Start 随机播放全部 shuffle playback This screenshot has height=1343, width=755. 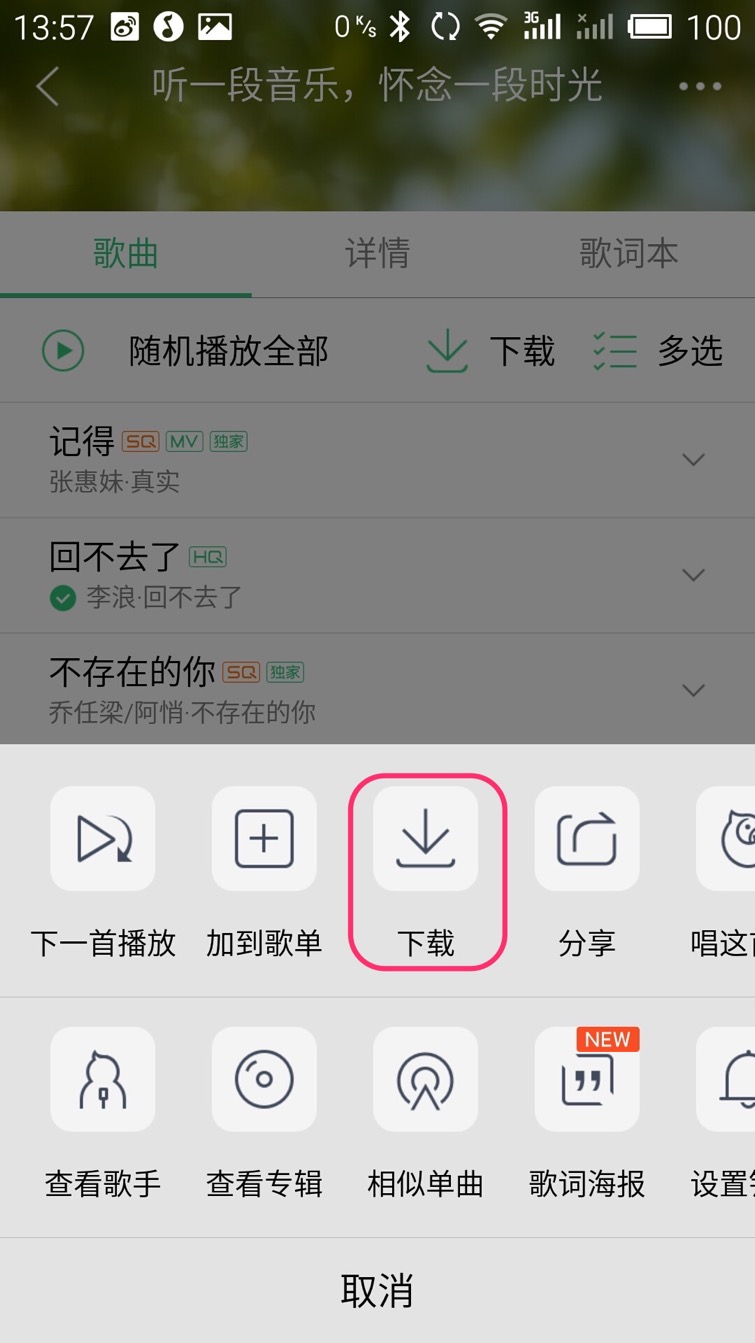pyautogui.click(x=186, y=351)
